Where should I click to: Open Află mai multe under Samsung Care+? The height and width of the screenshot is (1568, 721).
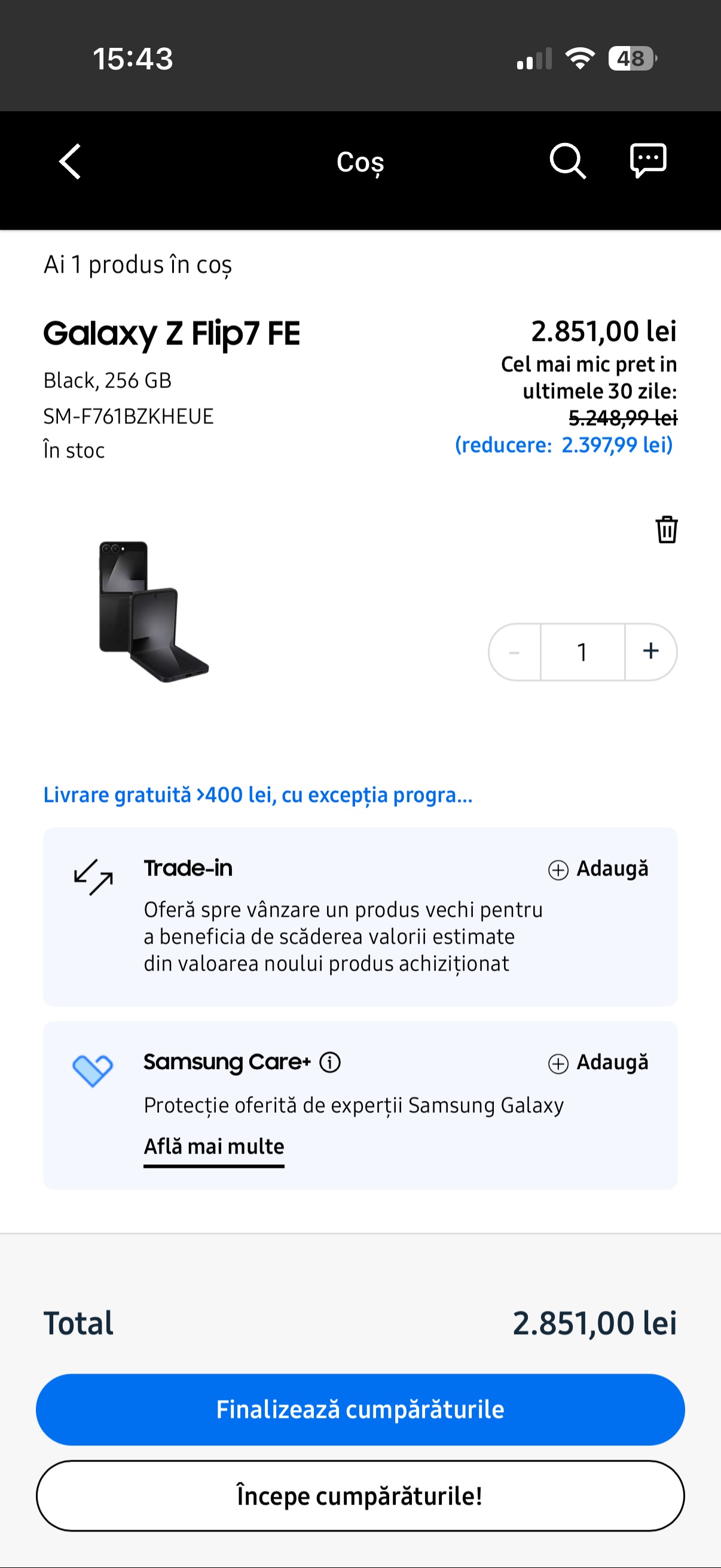pyautogui.click(x=213, y=1146)
